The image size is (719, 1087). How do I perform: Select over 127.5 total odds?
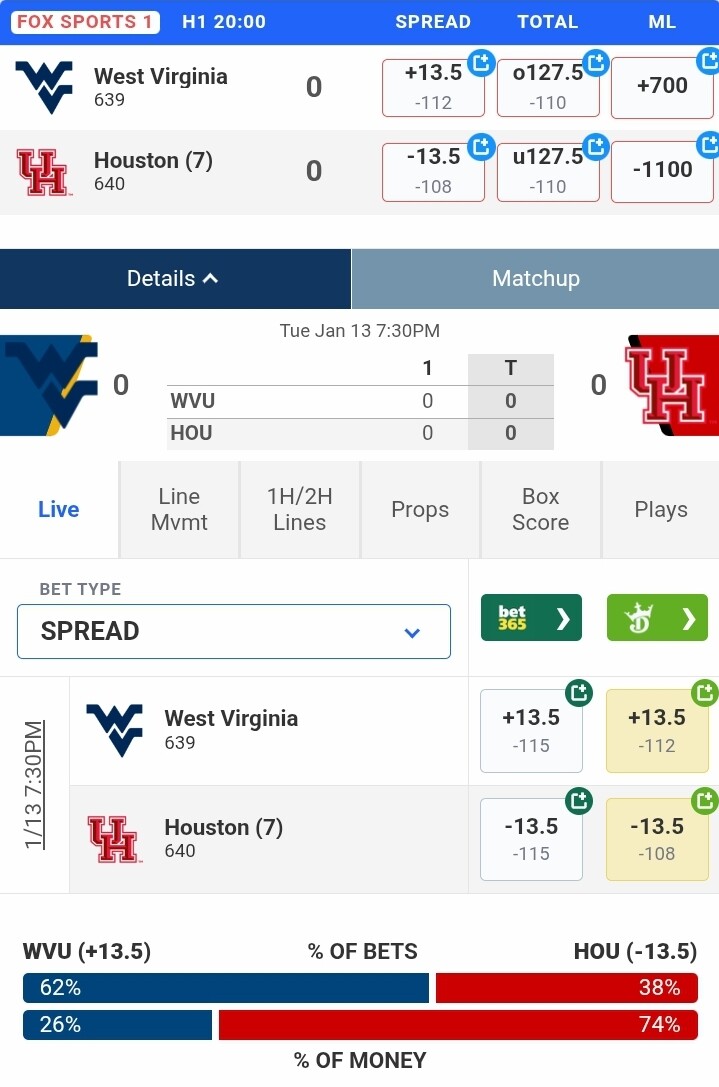click(x=547, y=87)
